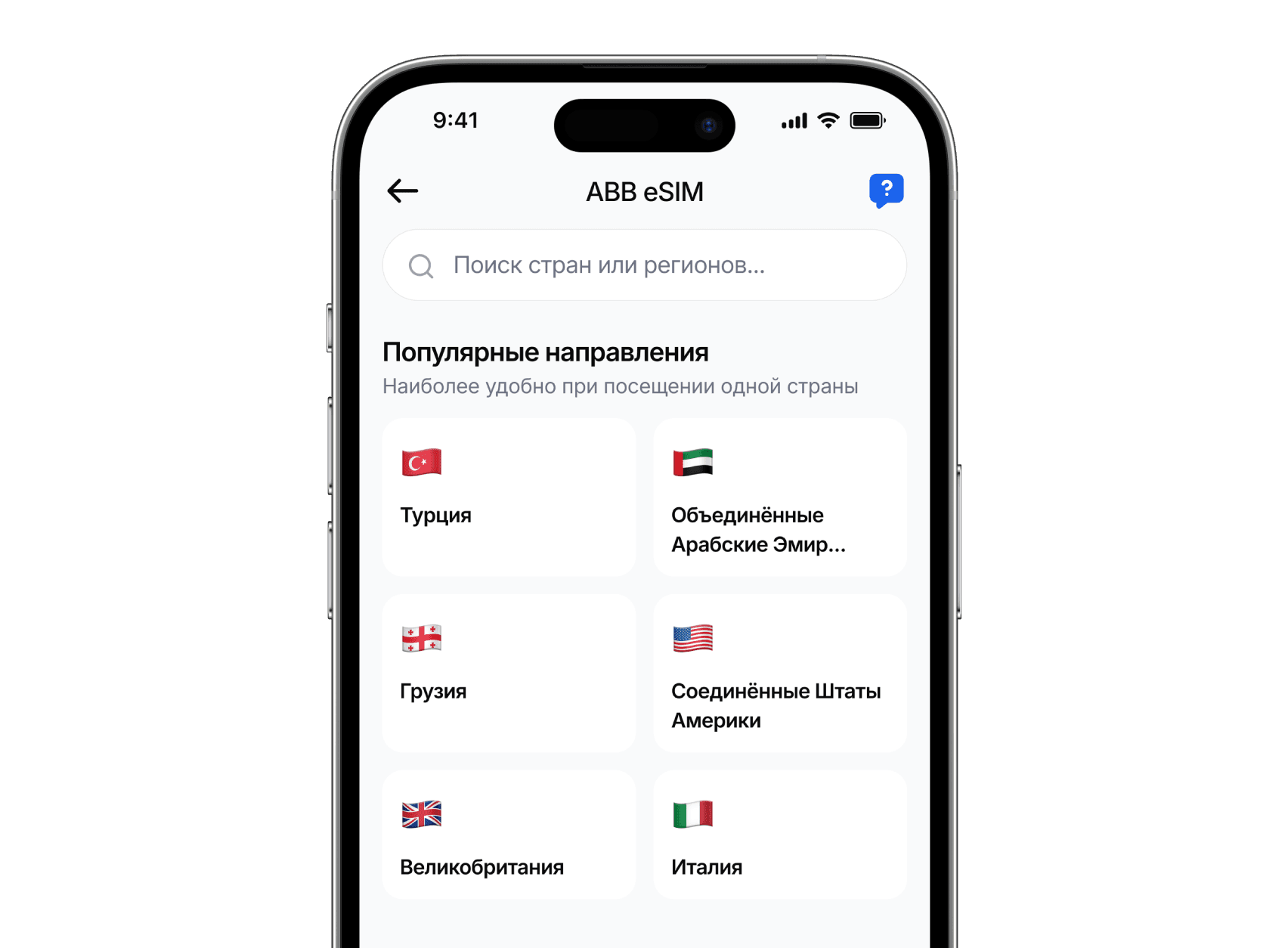This screenshot has height=948, width=1288.
Task: Open the Соединённые Штаты Америки card
Action: 779,673
